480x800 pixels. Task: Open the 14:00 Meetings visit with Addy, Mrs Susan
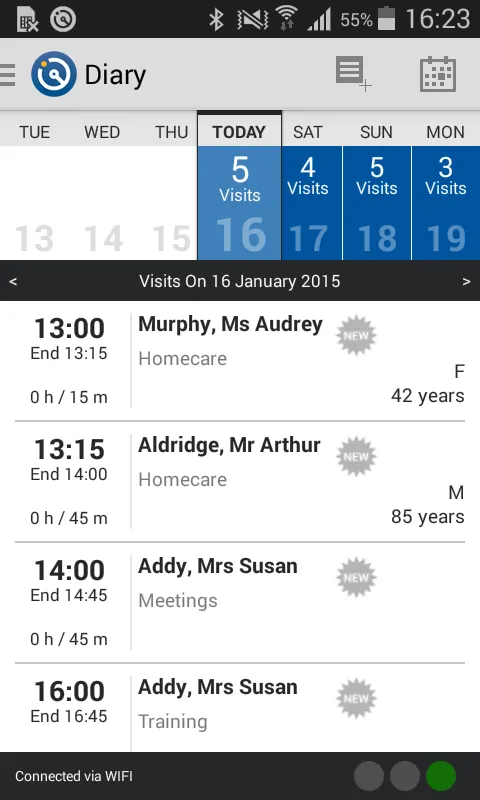click(x=240, y=603)
